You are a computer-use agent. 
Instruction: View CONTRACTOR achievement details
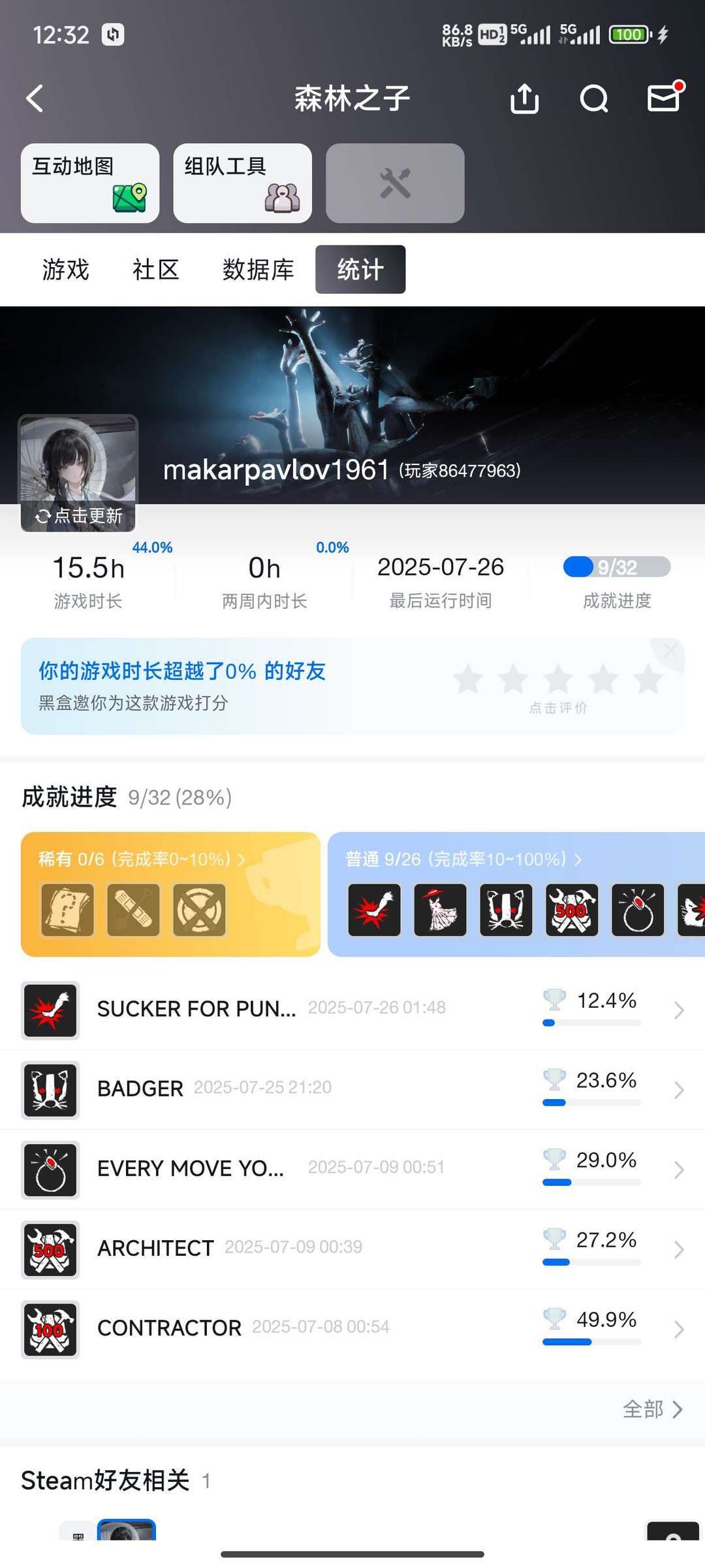[352, 1328]
